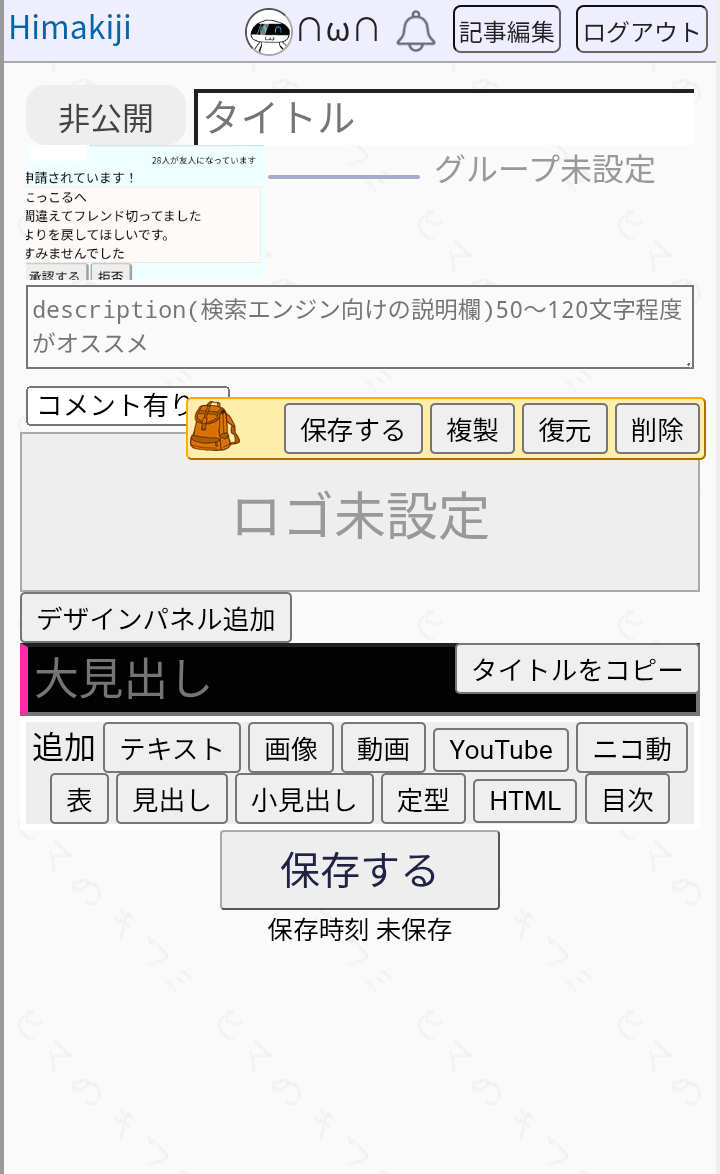
Task: Add a design panel with デザインパネル追加
Action: point(156,618)
